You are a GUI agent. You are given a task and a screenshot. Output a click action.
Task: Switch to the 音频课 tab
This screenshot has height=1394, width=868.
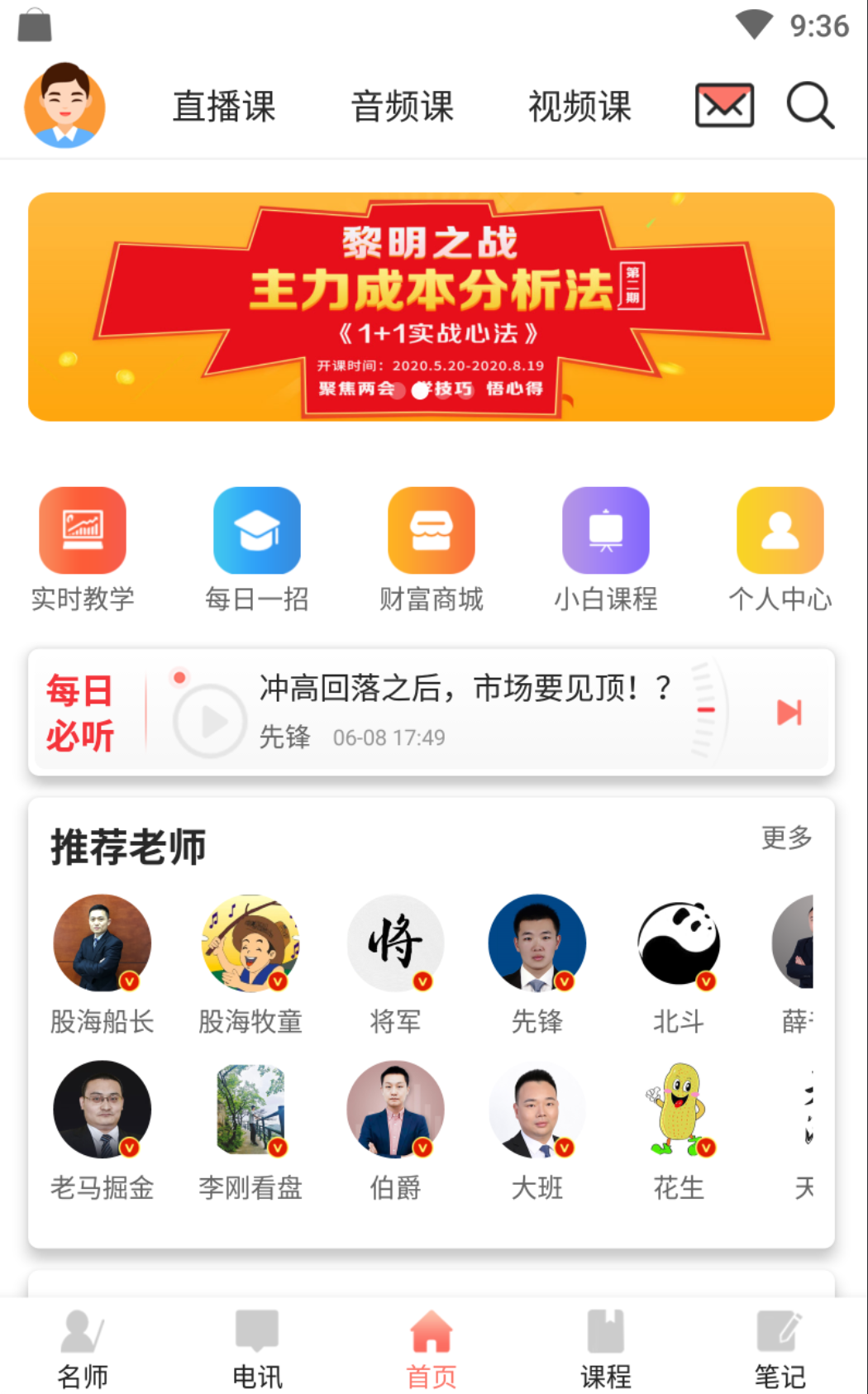point(403,107)
